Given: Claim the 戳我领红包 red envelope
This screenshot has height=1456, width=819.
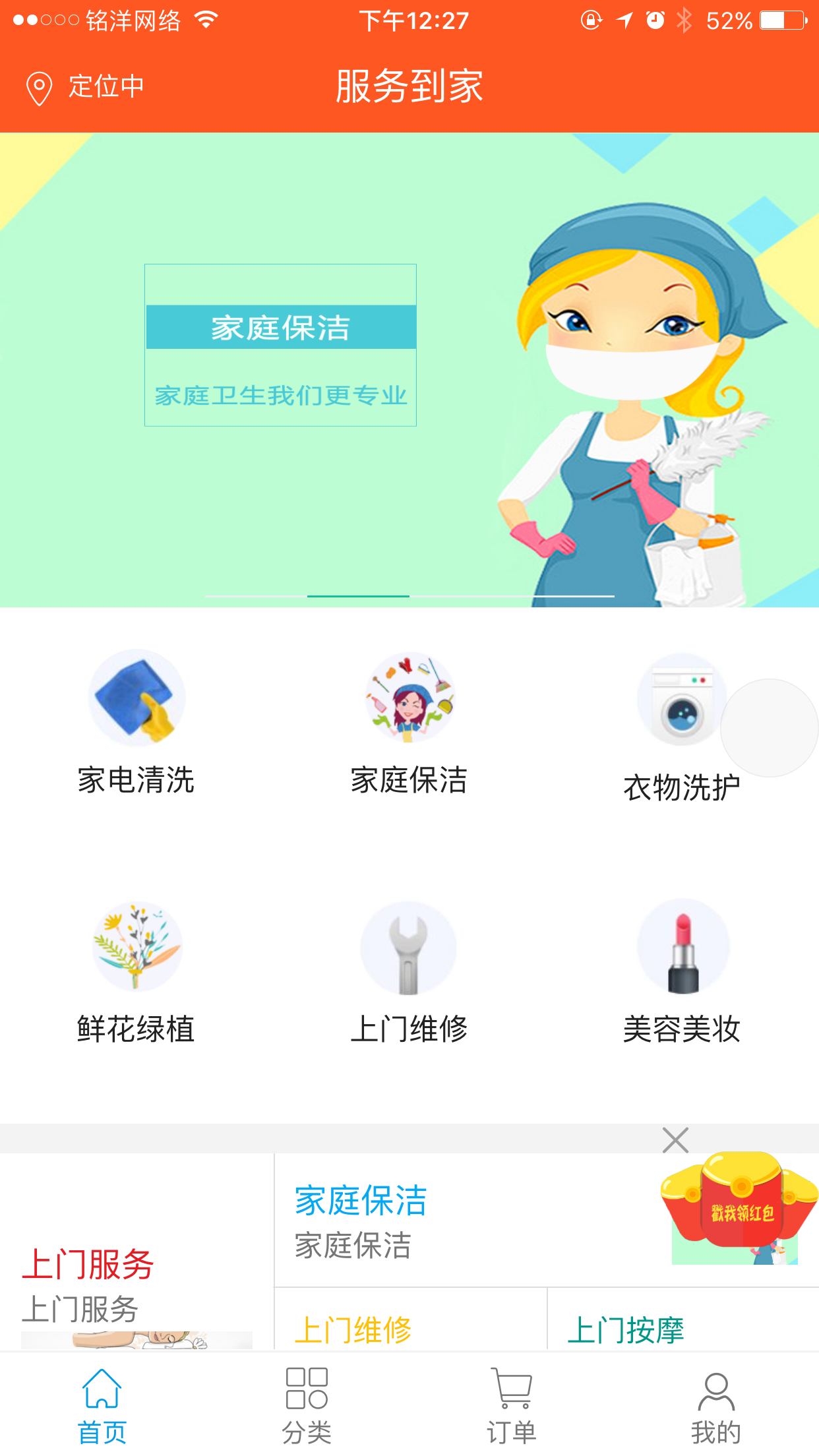Looking at the screenshot, I should (x=740, y=1207).
